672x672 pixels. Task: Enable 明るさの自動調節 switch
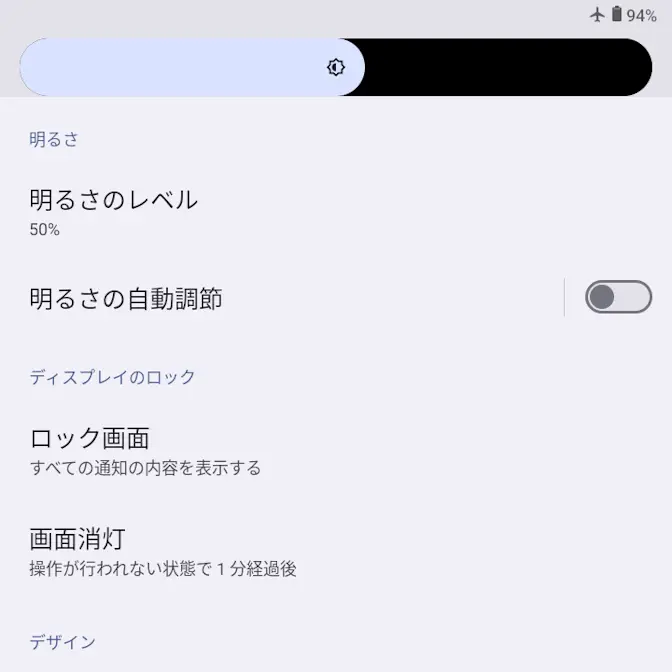[x=617, y=297]
